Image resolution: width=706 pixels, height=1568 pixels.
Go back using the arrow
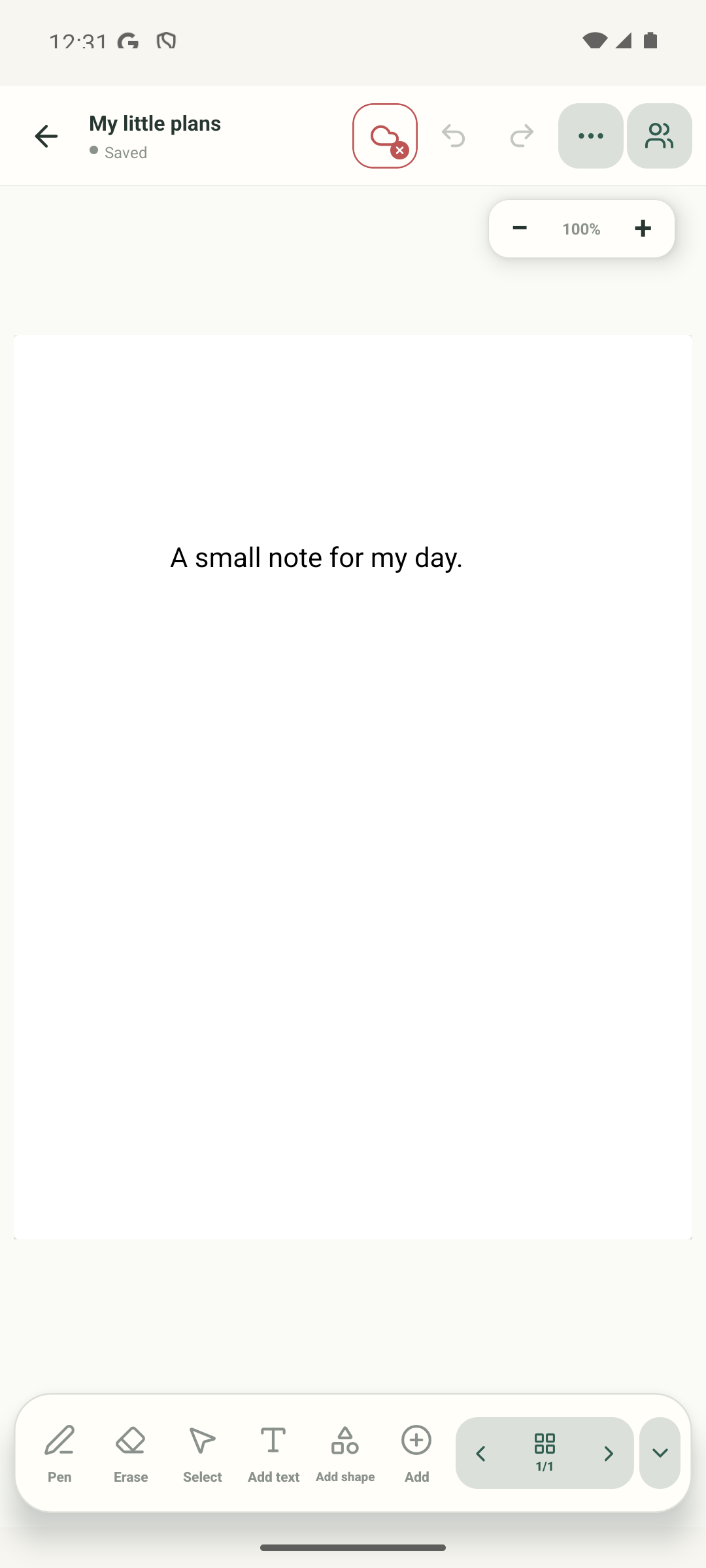(x=46, y=136)
